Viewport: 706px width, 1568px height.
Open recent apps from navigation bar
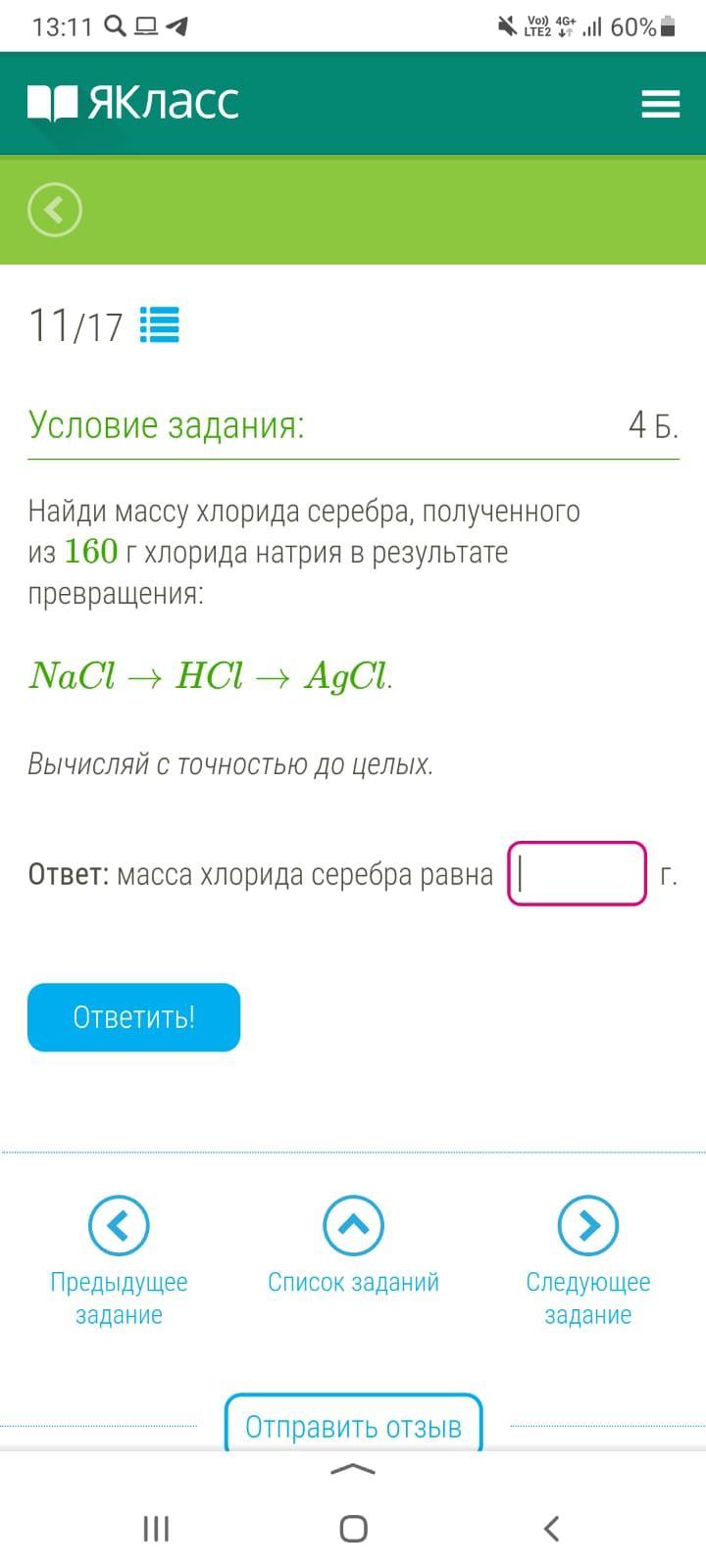(x=156, y=1528)
